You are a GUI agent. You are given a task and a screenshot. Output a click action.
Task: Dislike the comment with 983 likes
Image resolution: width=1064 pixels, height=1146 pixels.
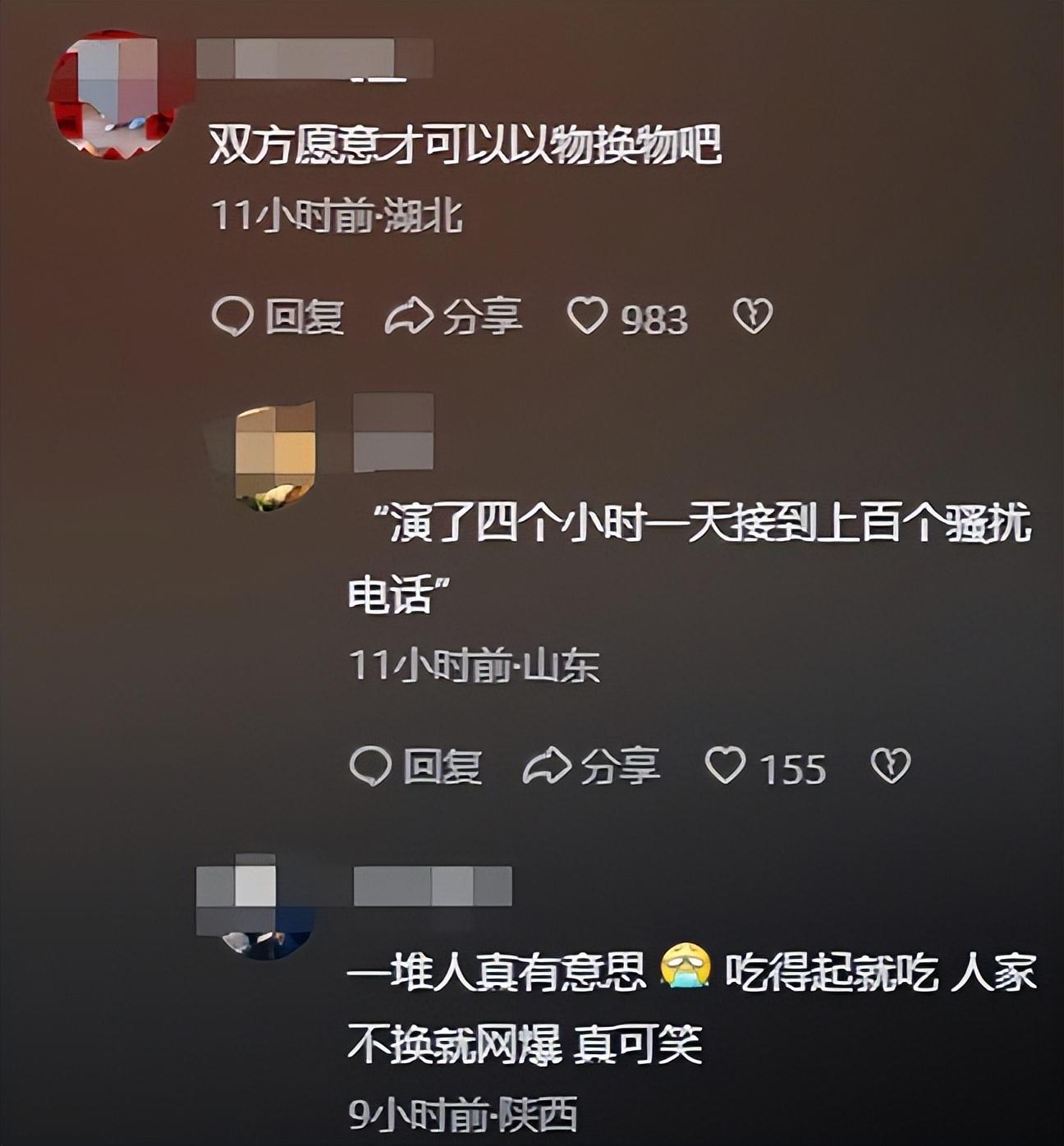[x=752, y=317]
